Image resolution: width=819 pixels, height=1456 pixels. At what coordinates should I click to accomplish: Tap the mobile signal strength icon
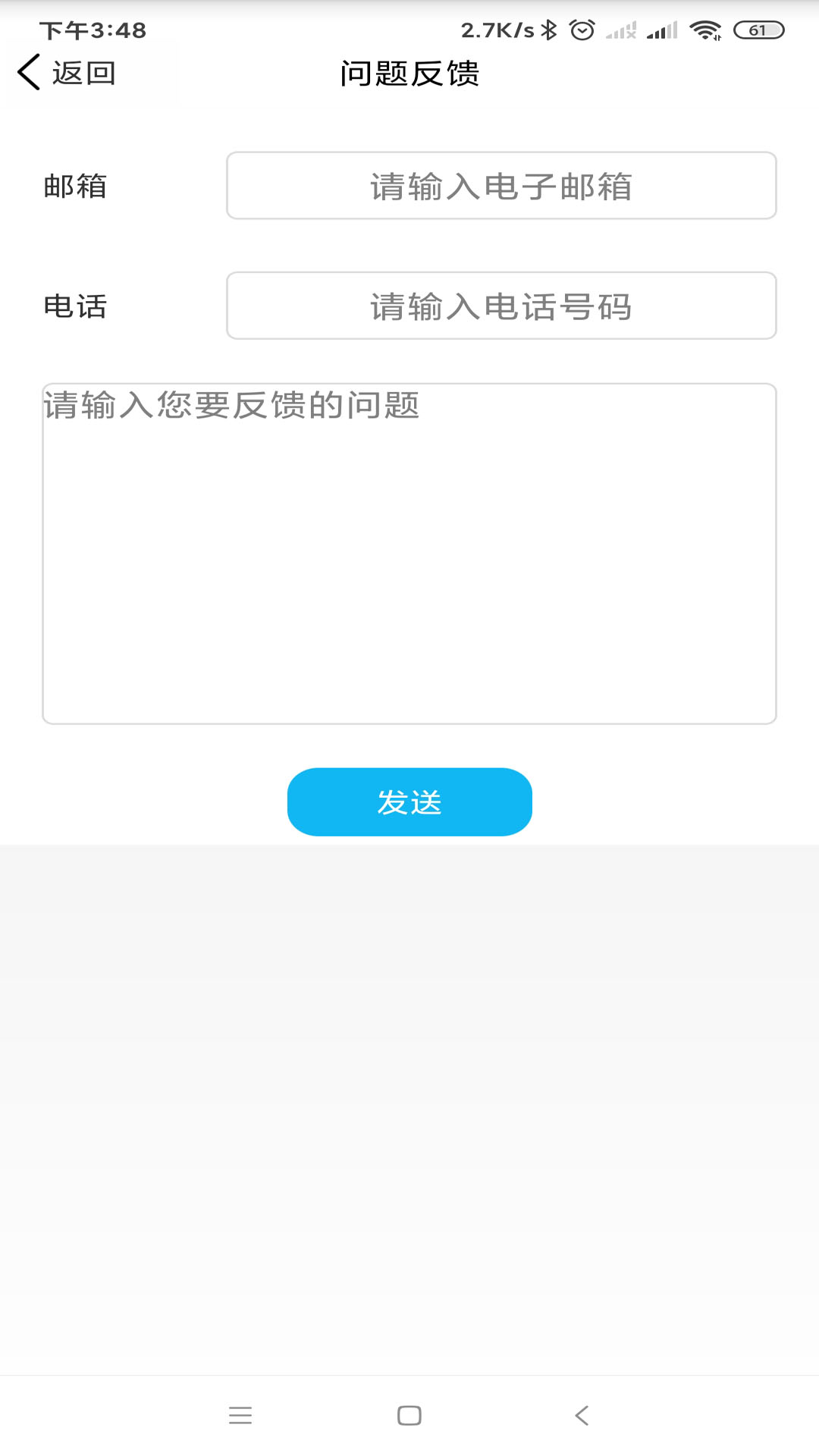661,28
